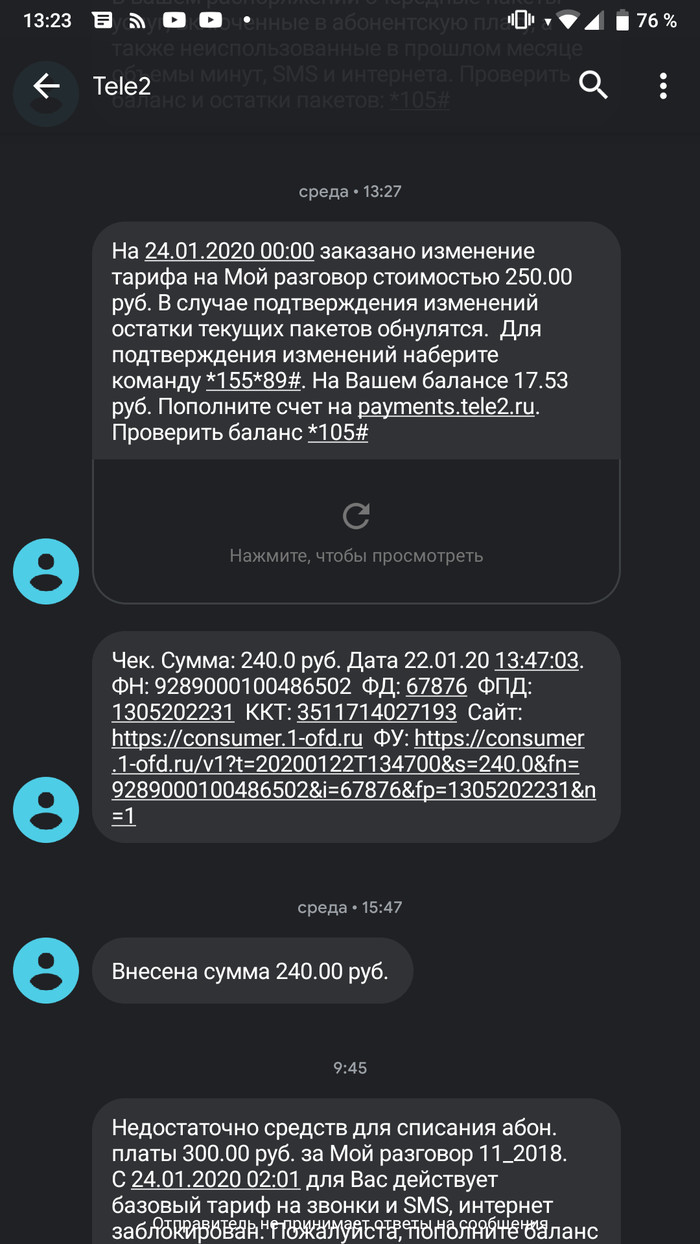Go back from the Tele2 conversation
Viewport: 700px width, 1244px height.
point(46,86)
